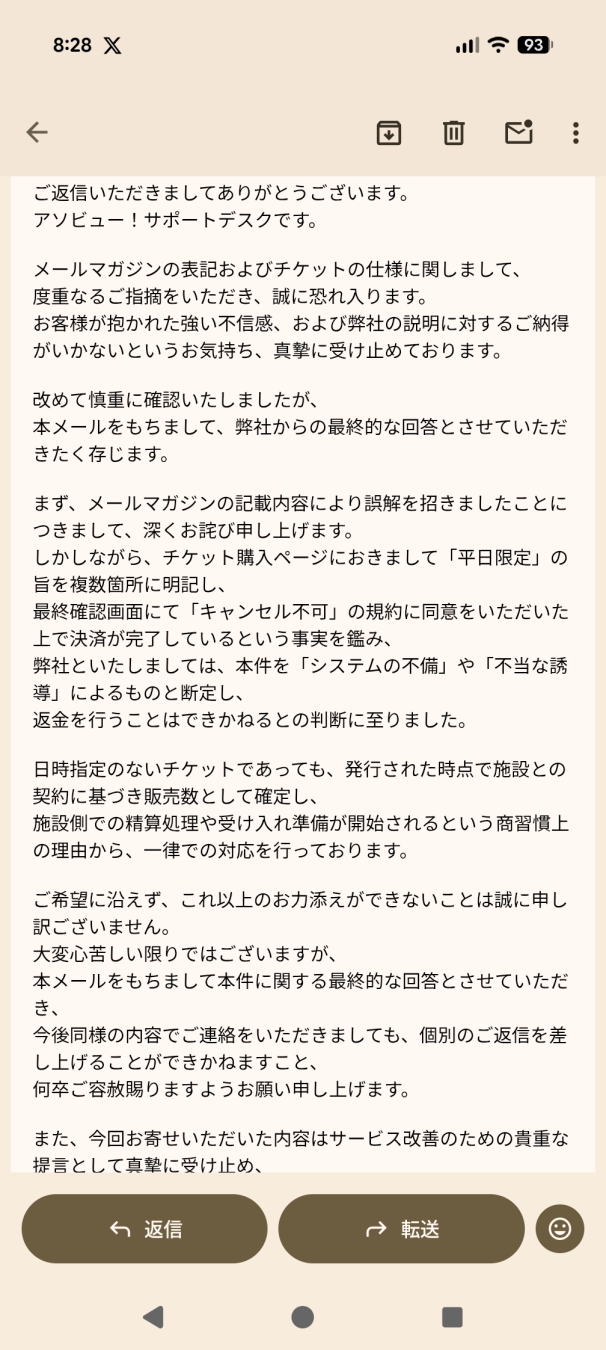The height and width of the screenshot is (1350, 606).
Task: Delete this email with trash icon
Action: click(454, 133)
